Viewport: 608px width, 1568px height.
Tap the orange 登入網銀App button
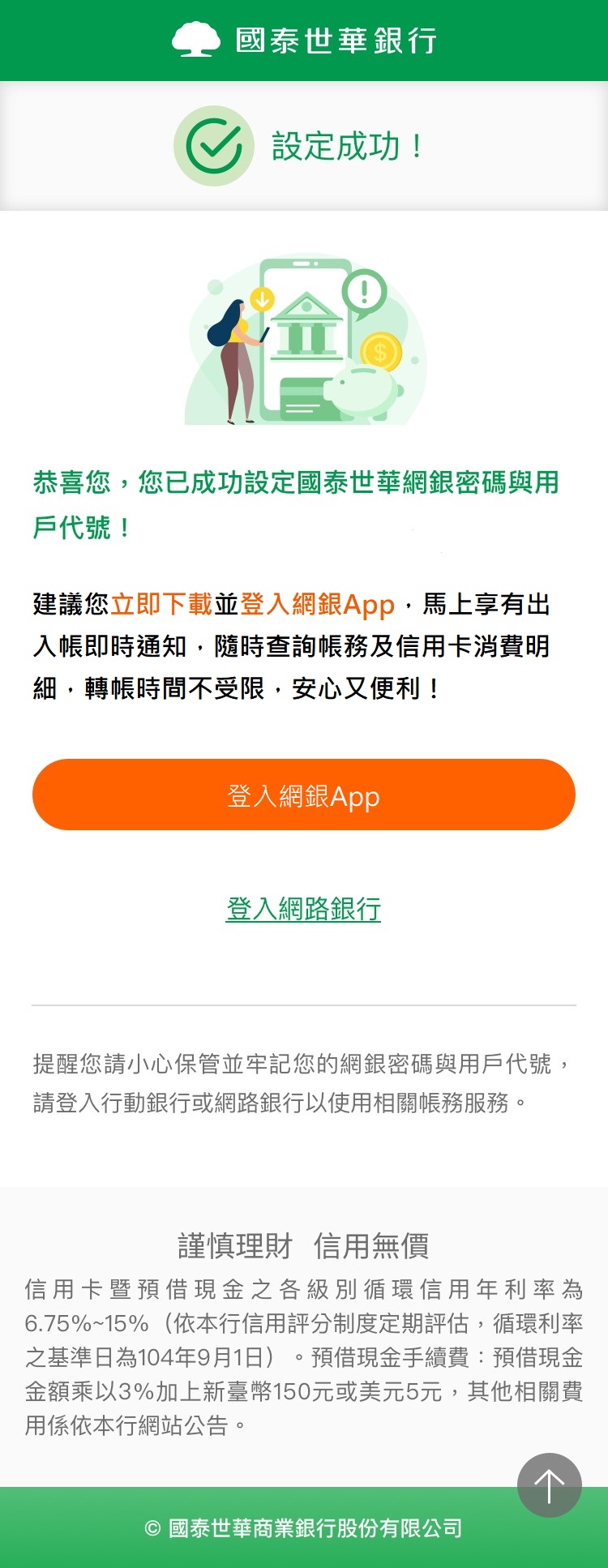pyautogui.click(x=304, y=795)
